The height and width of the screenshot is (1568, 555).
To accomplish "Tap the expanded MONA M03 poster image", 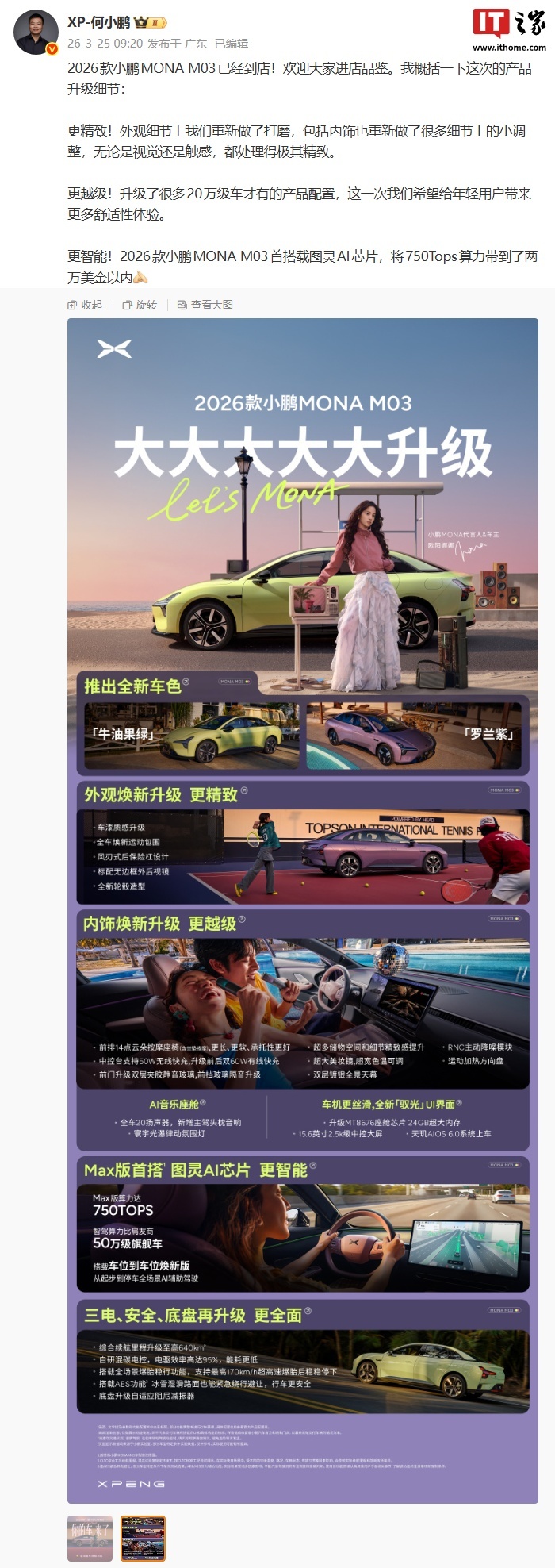I will click(302, 910).
